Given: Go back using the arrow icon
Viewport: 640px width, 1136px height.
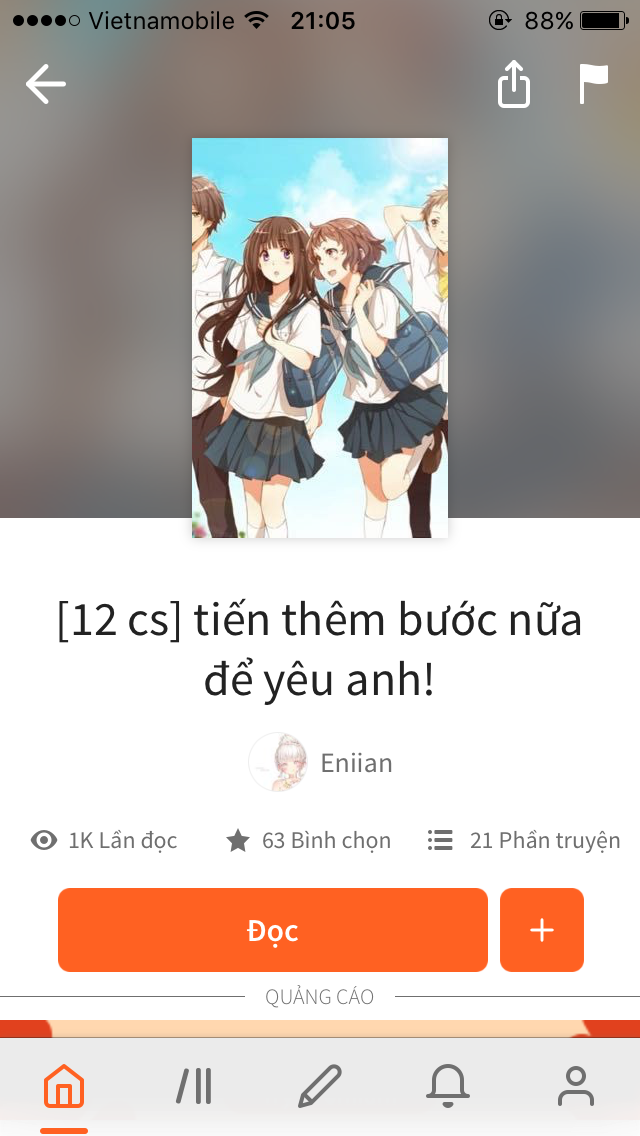Looking at the screenshot, I should click(x=46, y=84).
